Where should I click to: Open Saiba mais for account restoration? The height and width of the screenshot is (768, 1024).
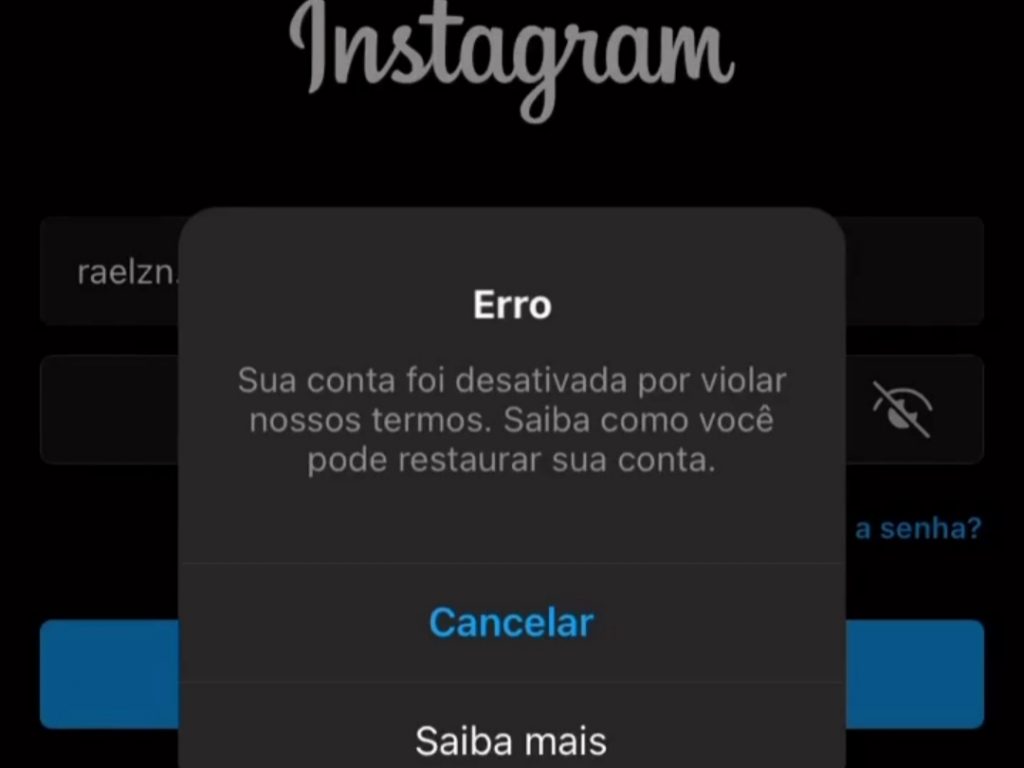click(x=511, y=741)
